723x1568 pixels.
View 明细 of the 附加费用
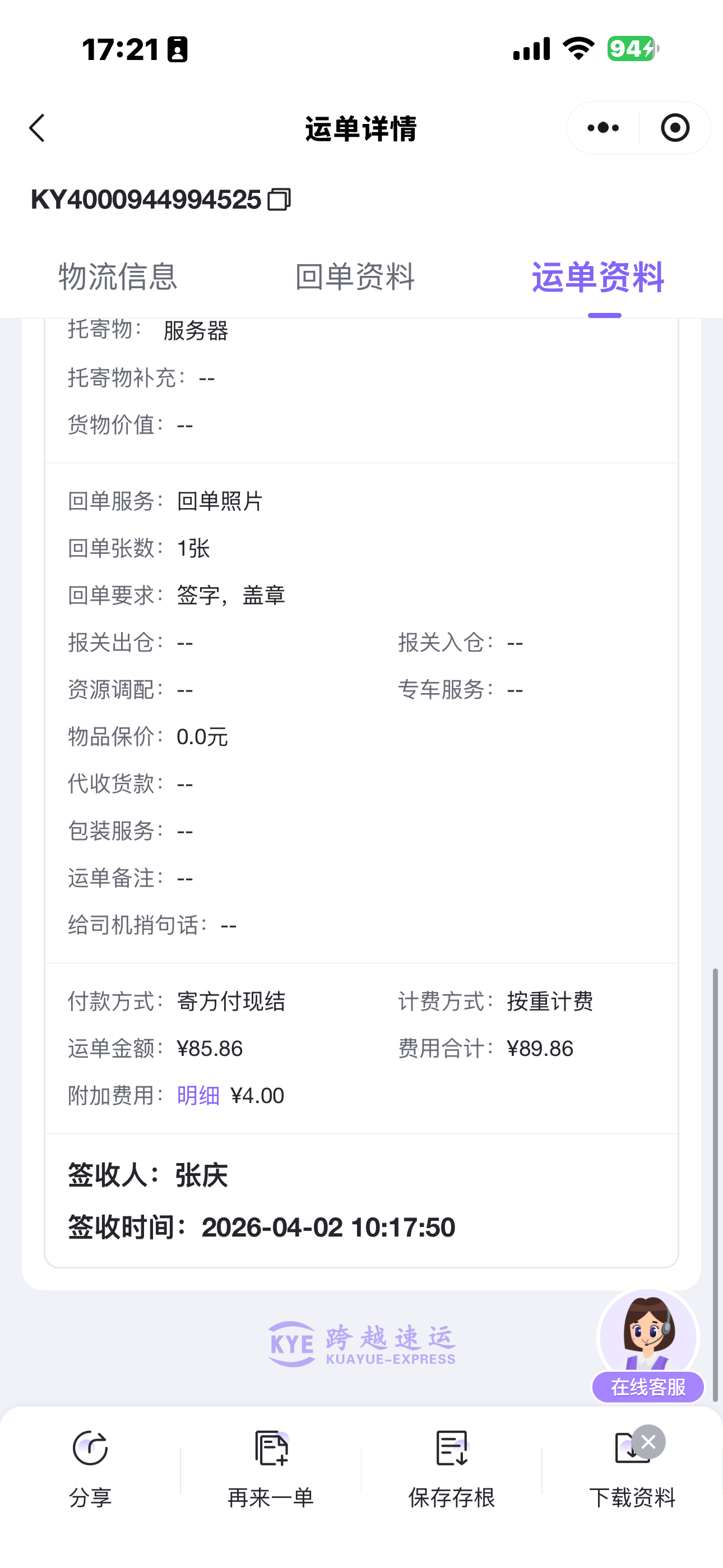click(198, 1096)
